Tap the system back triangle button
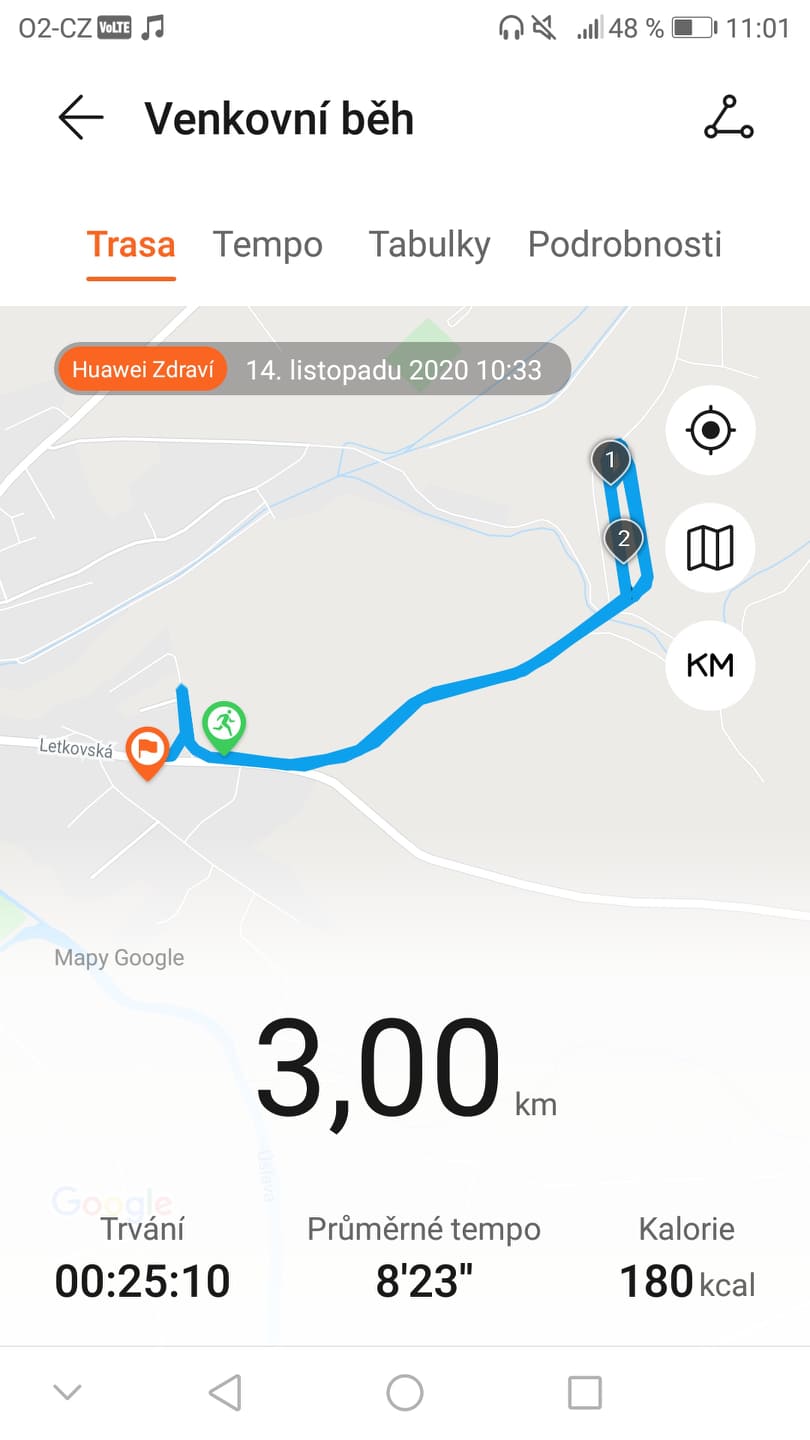Viewport: 810px width, 1440px height. (x=225, y=1392)
